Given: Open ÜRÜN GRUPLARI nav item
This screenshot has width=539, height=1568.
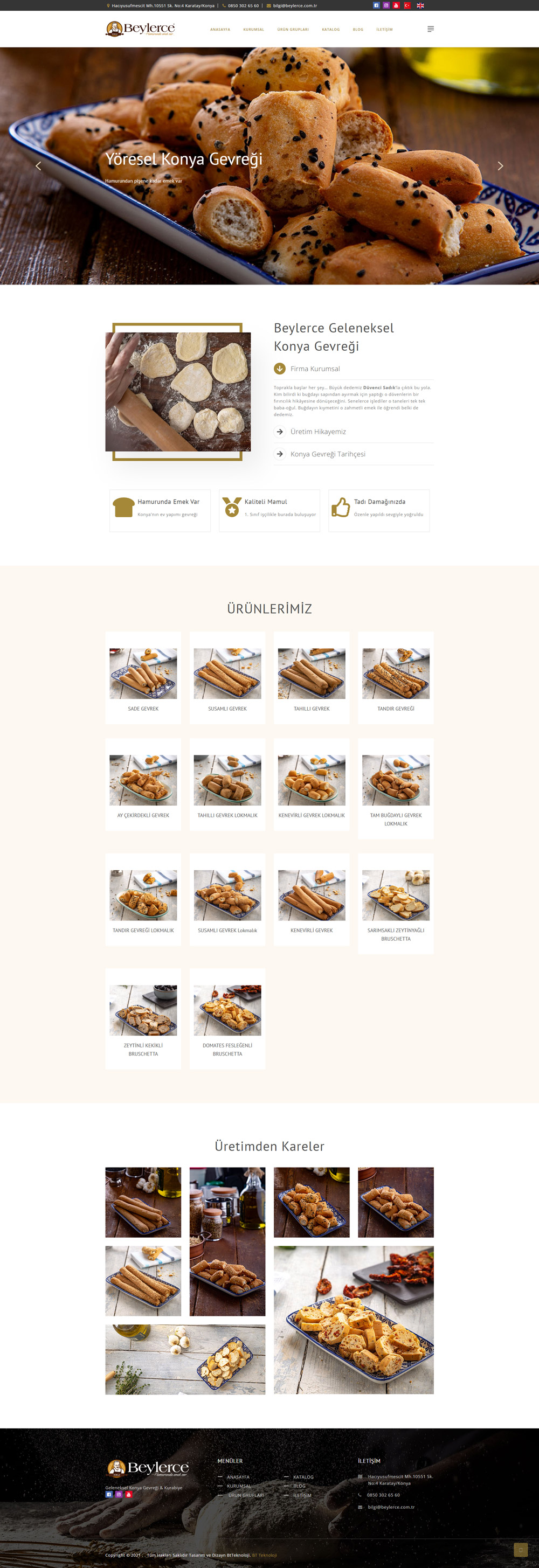Looking at the screenshot, I should click(293, 30).
